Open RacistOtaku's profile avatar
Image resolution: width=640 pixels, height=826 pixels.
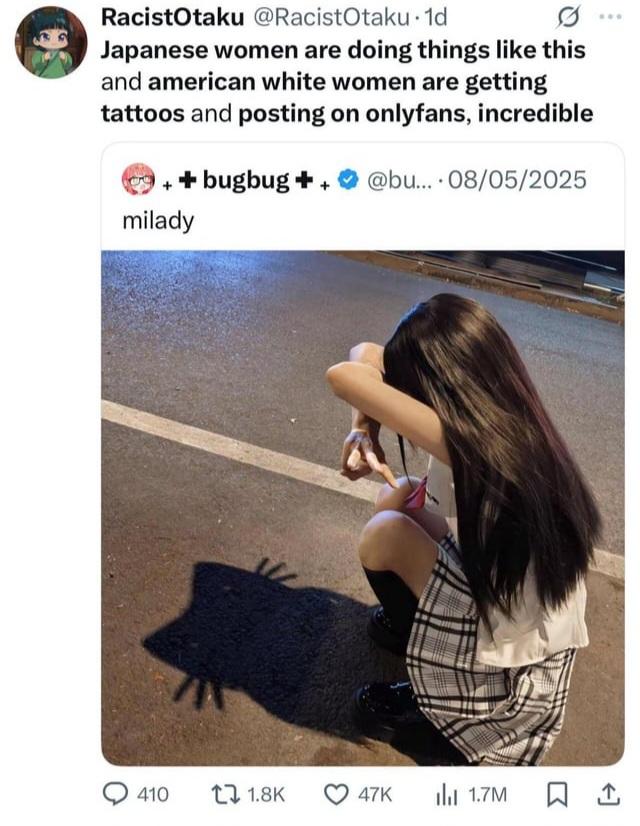click(50, 43)
